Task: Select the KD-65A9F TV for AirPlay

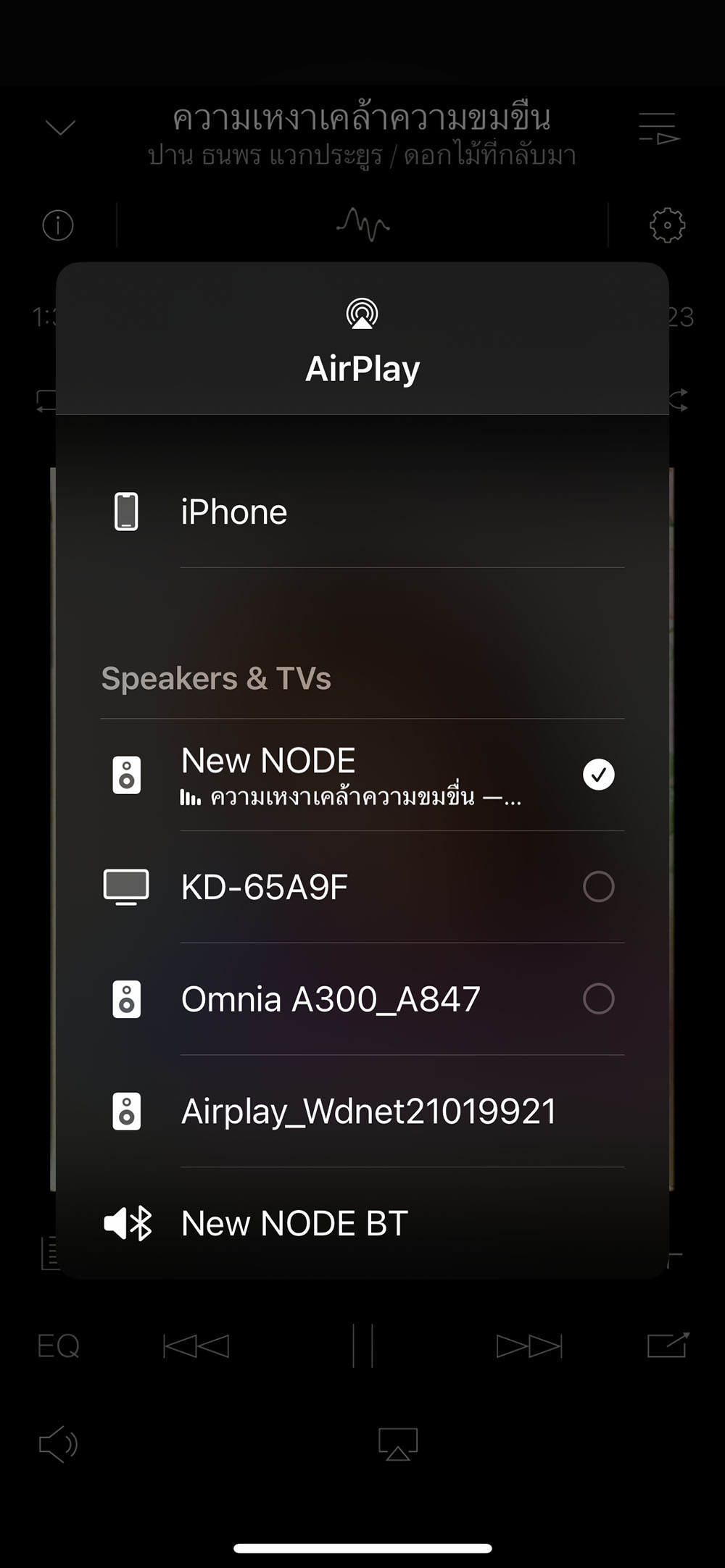Action: coord(598,887)
